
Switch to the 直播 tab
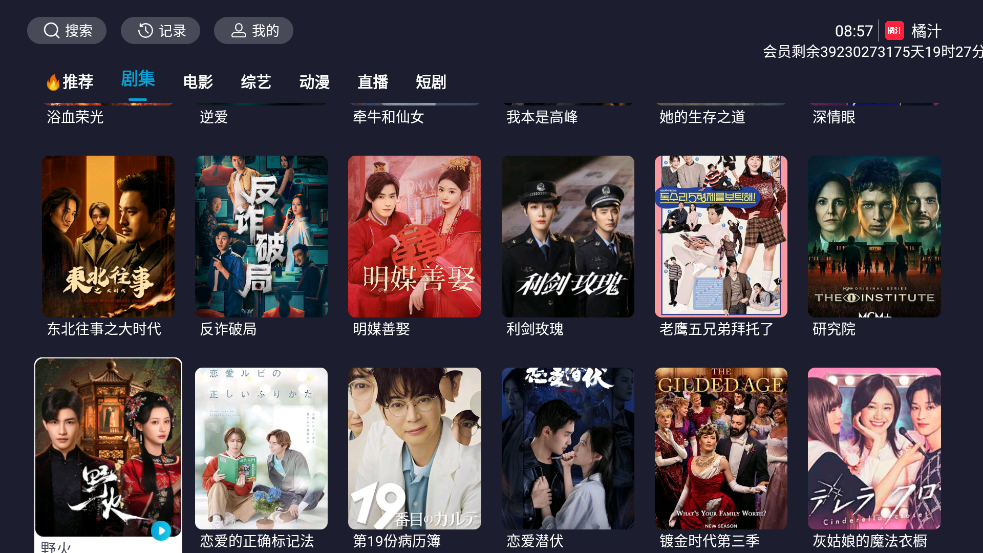click(x=373, y=82)
